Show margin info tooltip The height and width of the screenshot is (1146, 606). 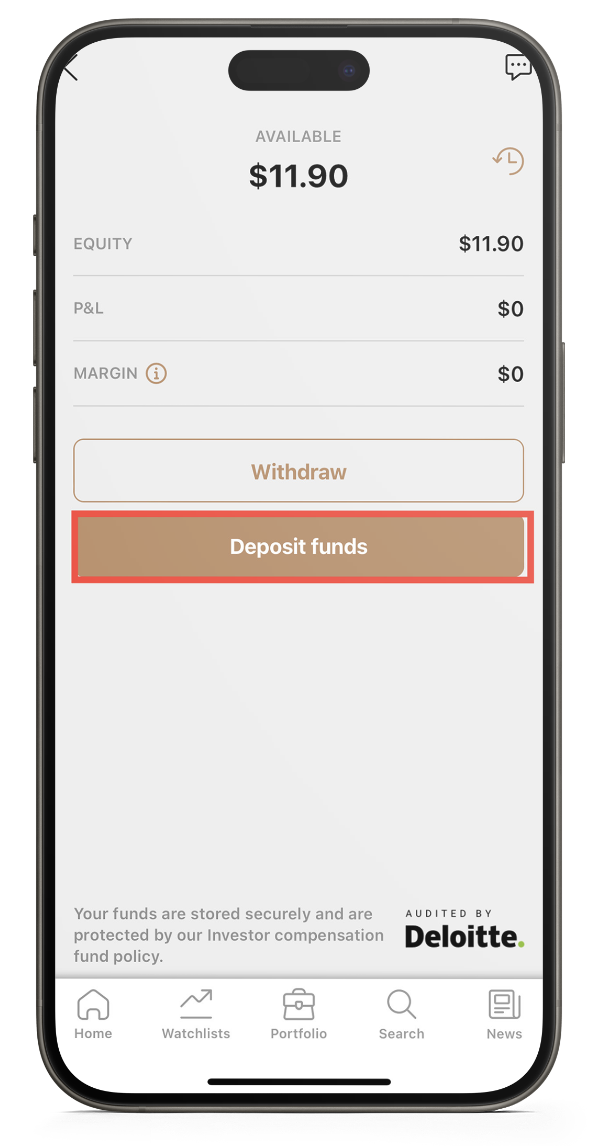pos(156,373)
